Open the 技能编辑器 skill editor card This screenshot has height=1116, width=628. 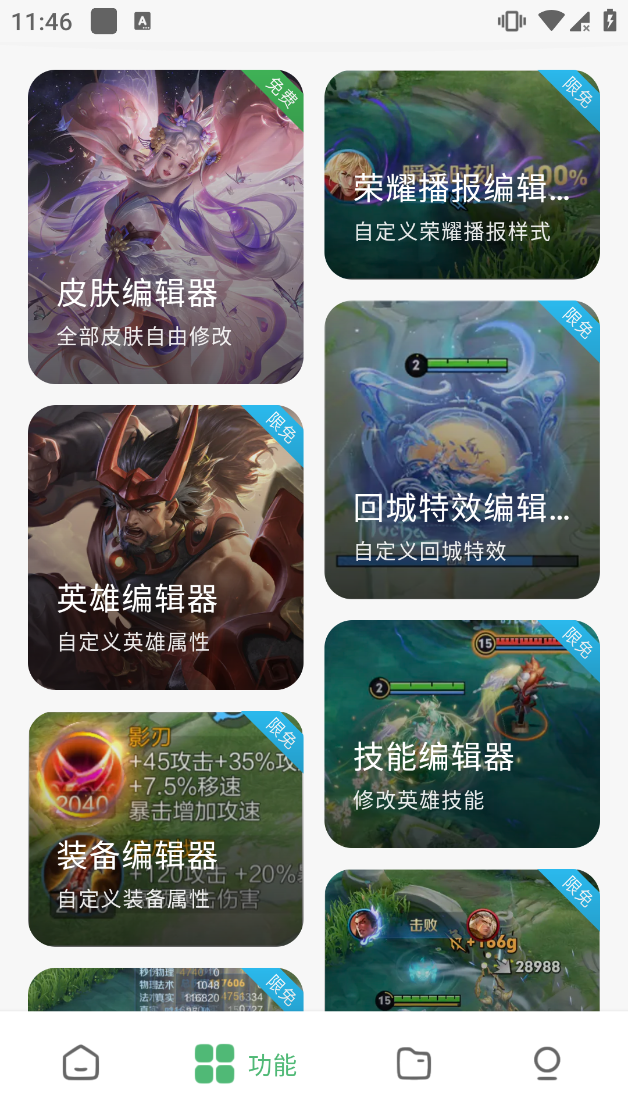click(462, 733)
